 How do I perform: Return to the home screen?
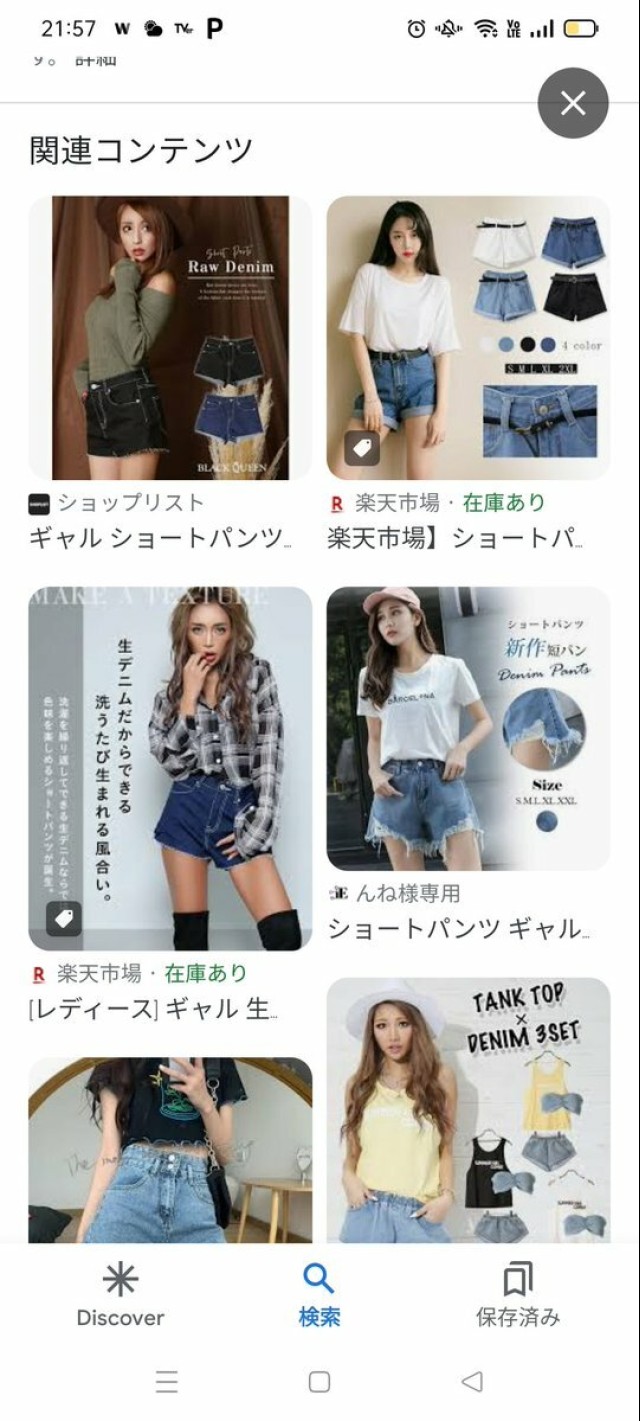[319, 1382]
